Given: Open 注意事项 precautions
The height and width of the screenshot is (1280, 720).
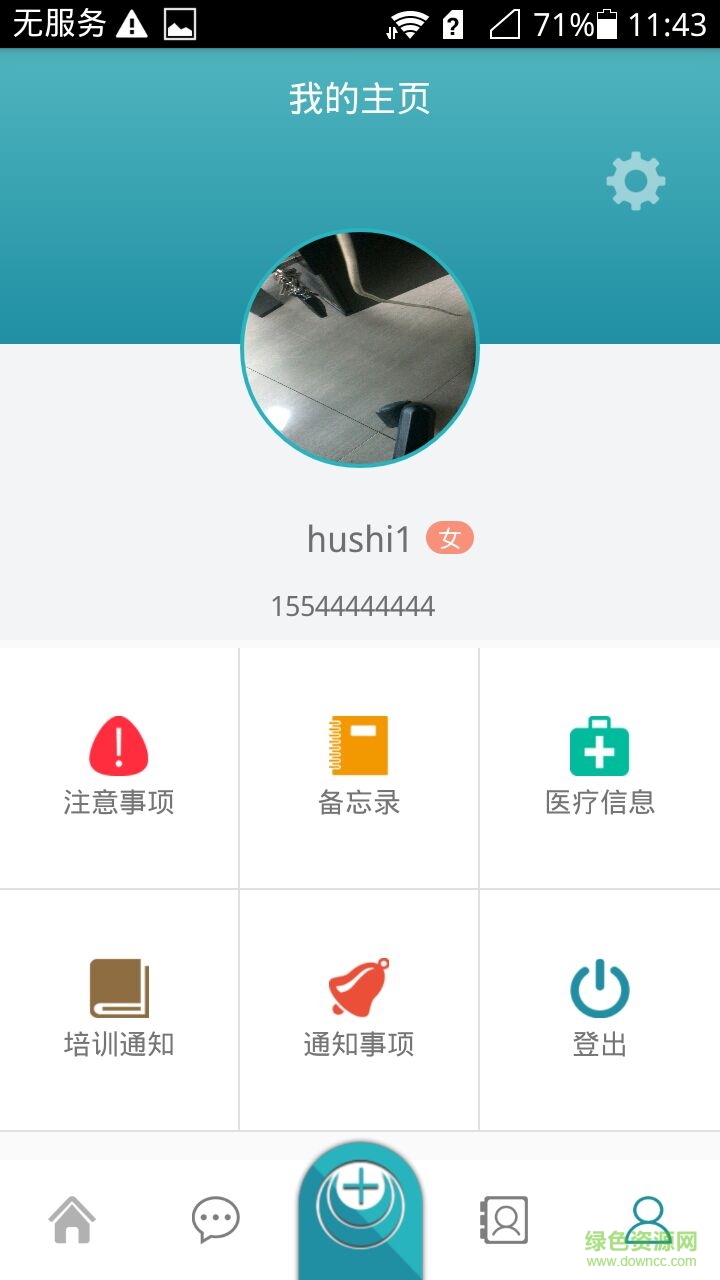Looking at the screenshot, I should point(119,767).
